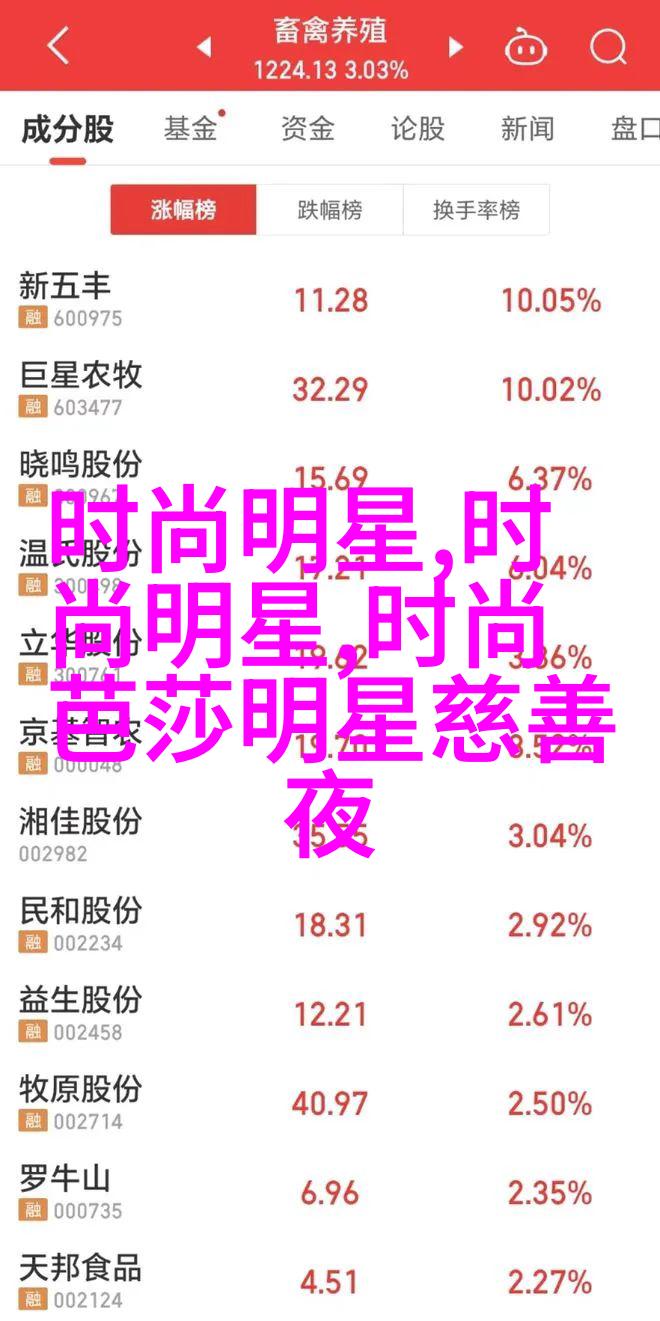The width and height of the screenshot is (660, 1321).
Task: Open stock 牧原股份 002714
Action: pyautogui.click(x=80, y=1102)
